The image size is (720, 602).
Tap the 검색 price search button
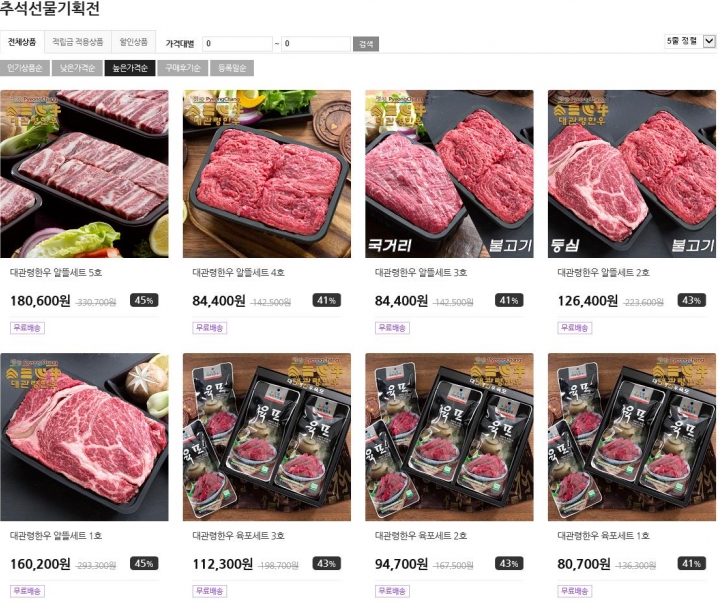366,44
